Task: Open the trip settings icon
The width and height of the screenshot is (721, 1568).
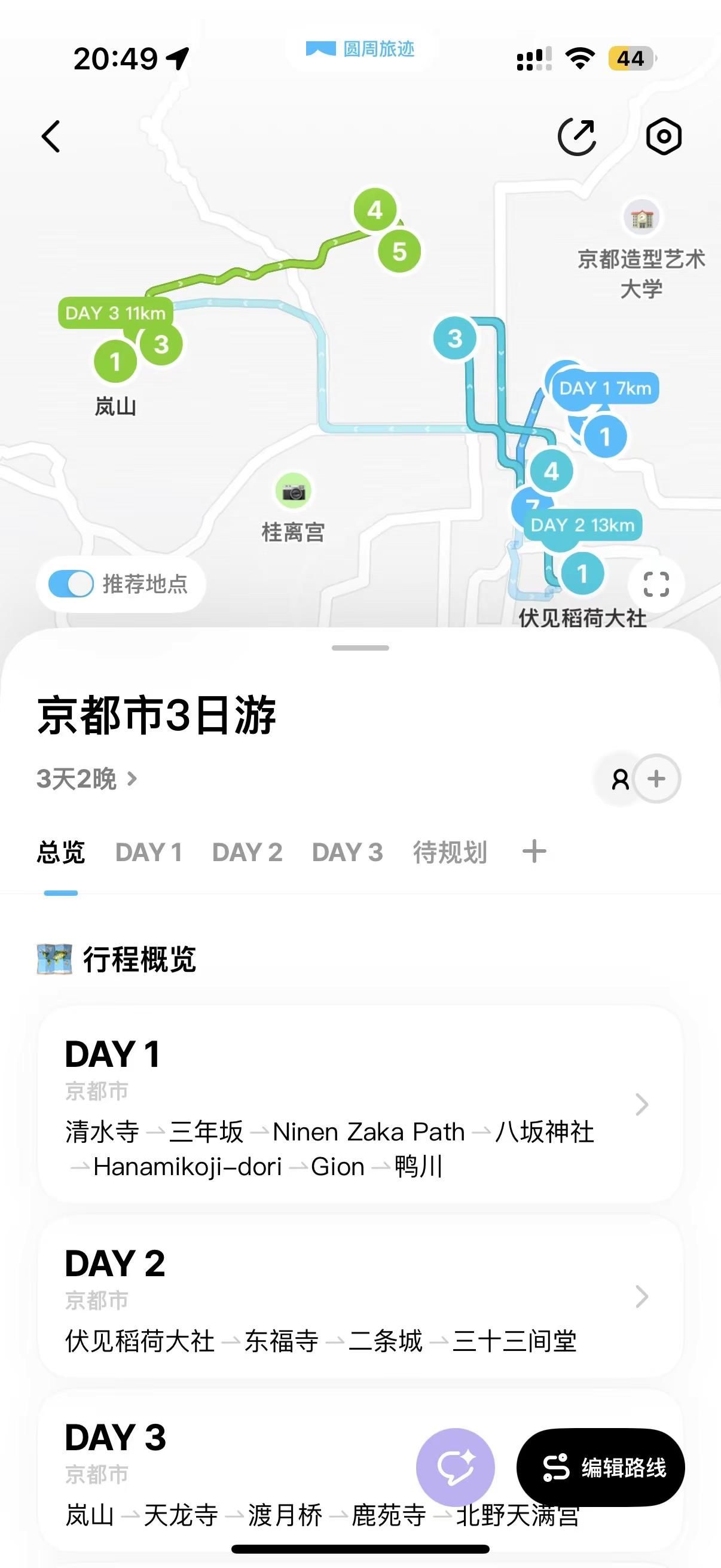Action: [663, 136]
